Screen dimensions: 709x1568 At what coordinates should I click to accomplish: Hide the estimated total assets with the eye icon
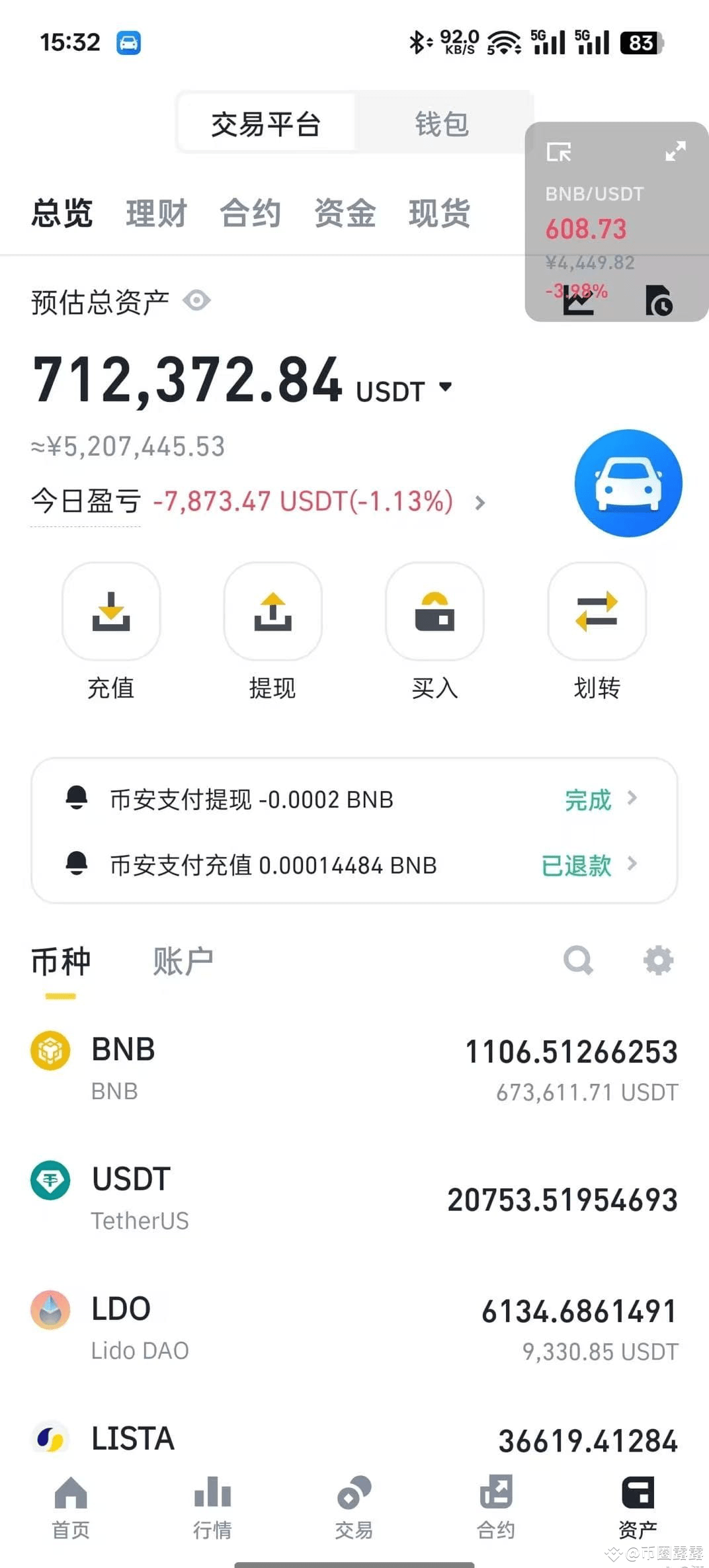[x=196, y=301]
